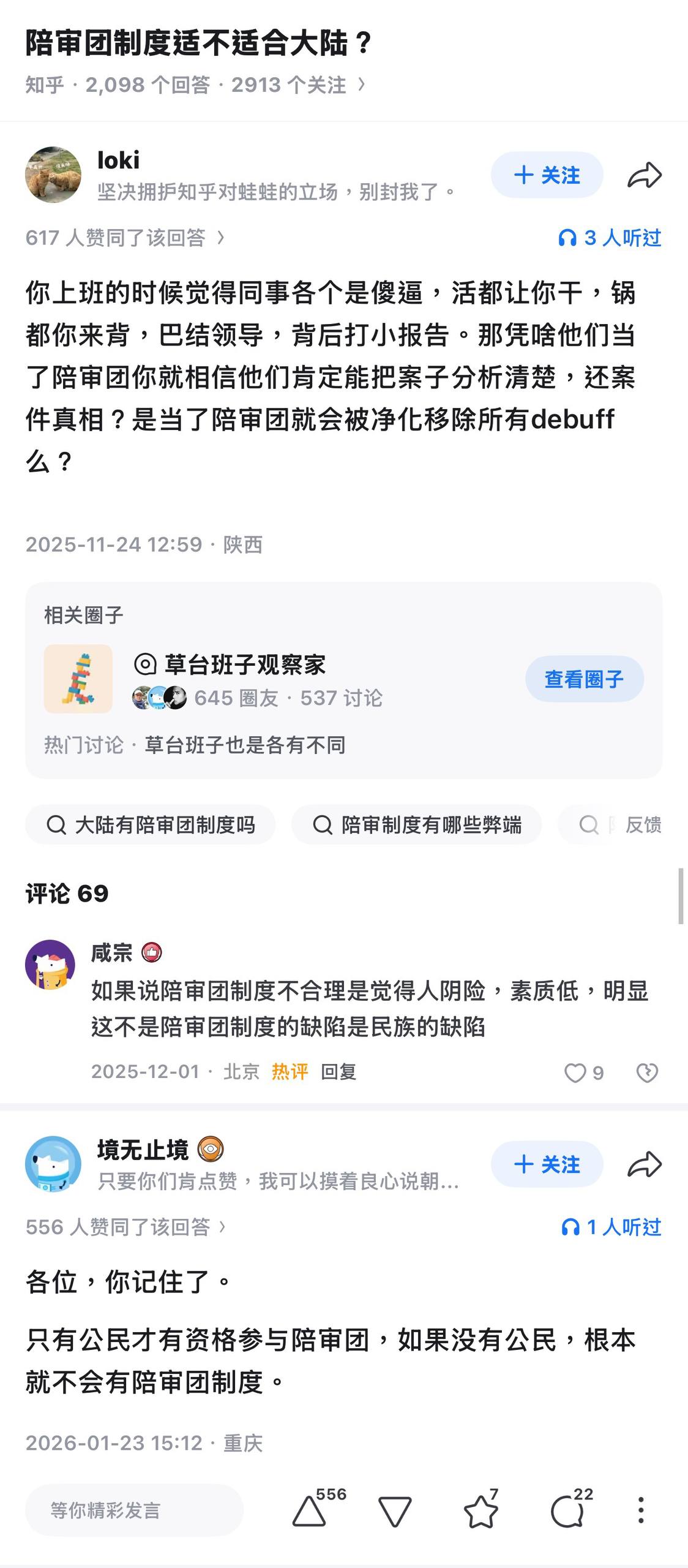Viewport: 688px width, 1568px height.
Task: Tap the 反馈 feedback chip
Action: click(x=643, y=825)
